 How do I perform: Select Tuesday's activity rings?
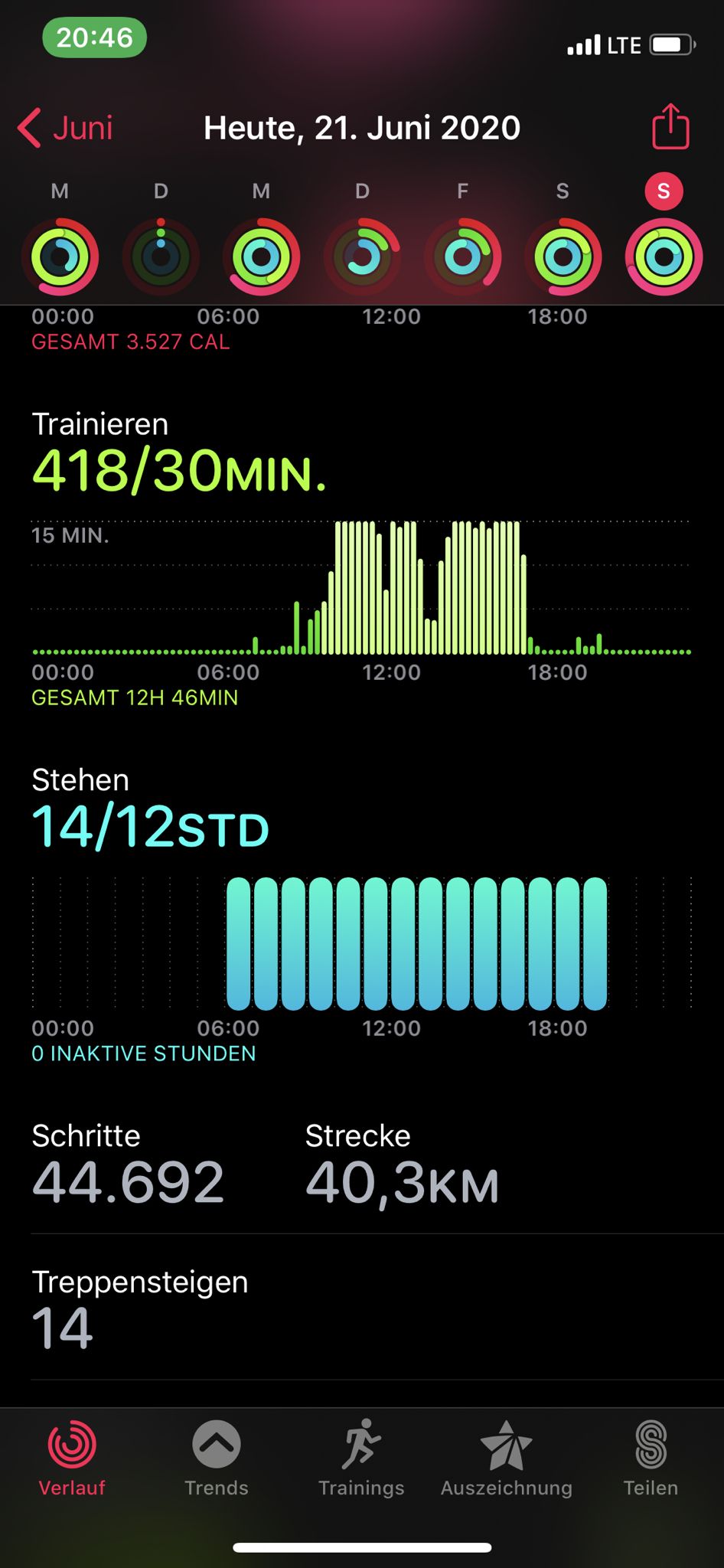pos(161,256)
